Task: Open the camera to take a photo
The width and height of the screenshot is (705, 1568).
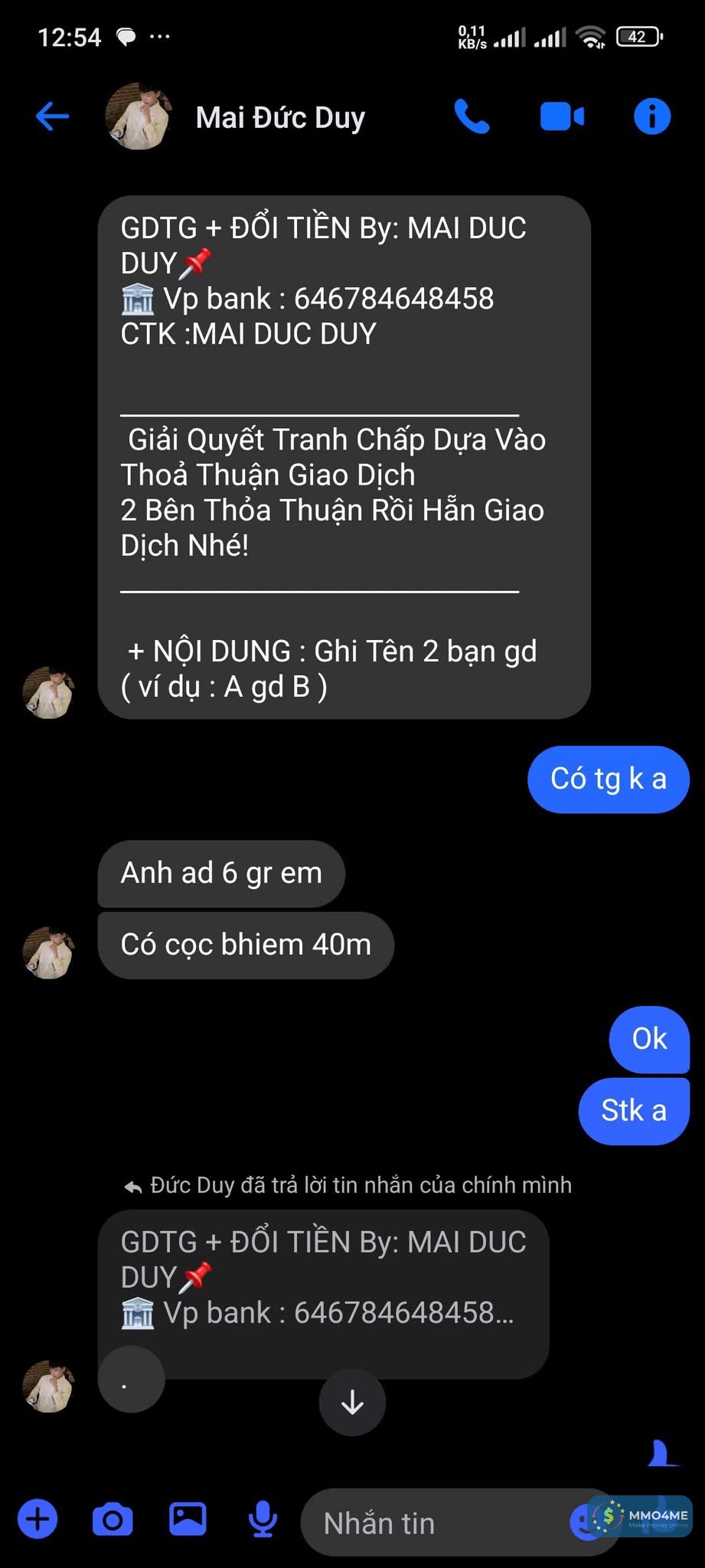Action: [112, 1518]
